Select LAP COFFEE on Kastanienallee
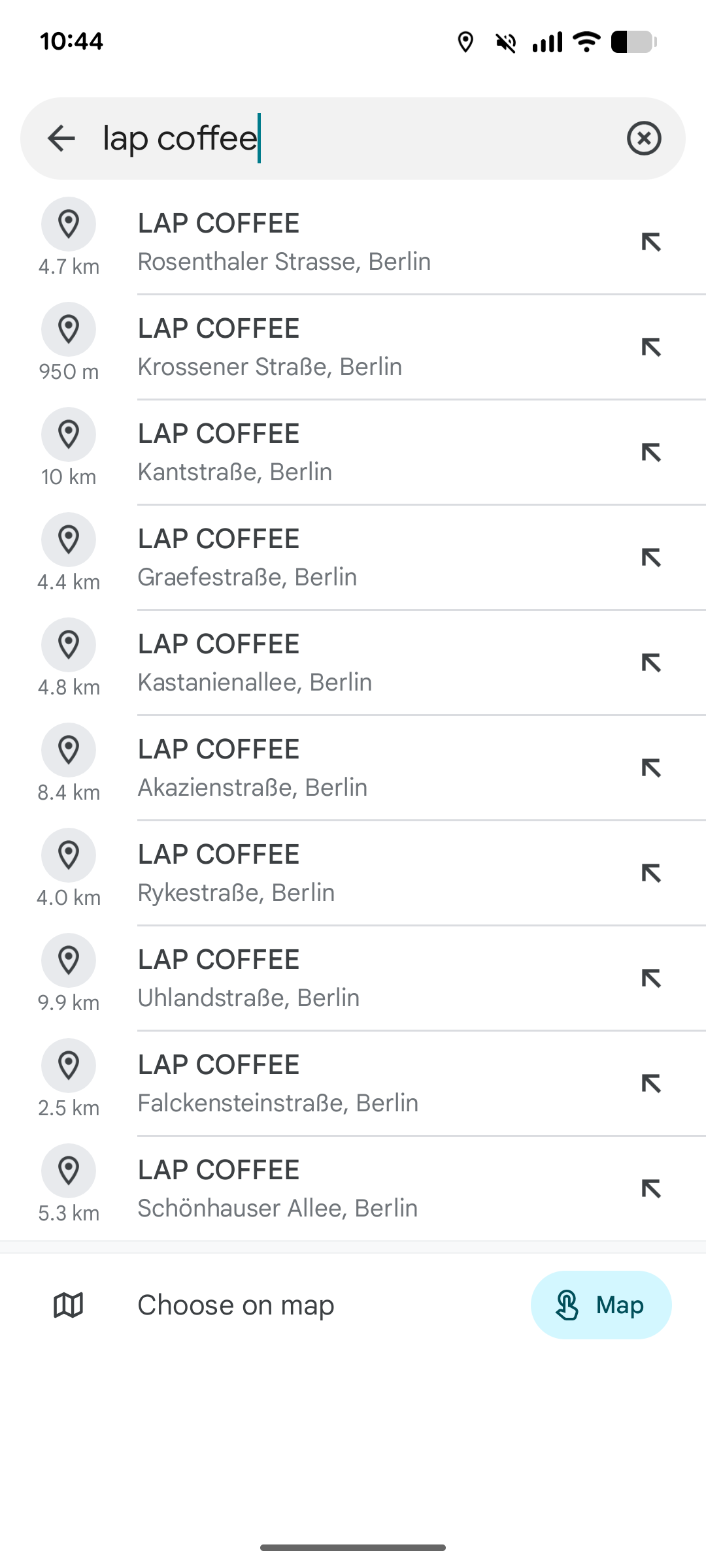Image resolution: width=706 pixels, height=1568 pixels. coord(255,663)
